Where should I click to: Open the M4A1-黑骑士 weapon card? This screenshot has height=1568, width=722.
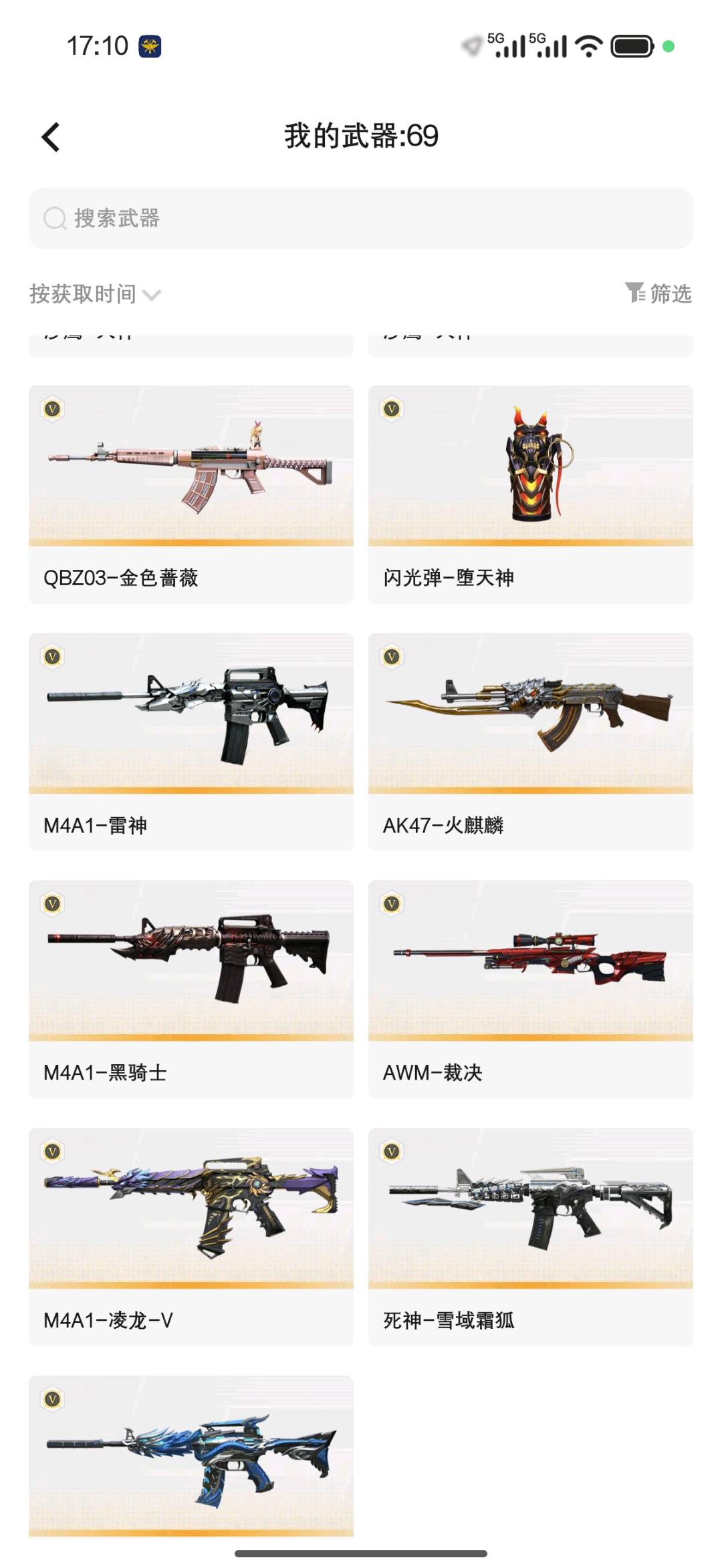coord(191,989)
